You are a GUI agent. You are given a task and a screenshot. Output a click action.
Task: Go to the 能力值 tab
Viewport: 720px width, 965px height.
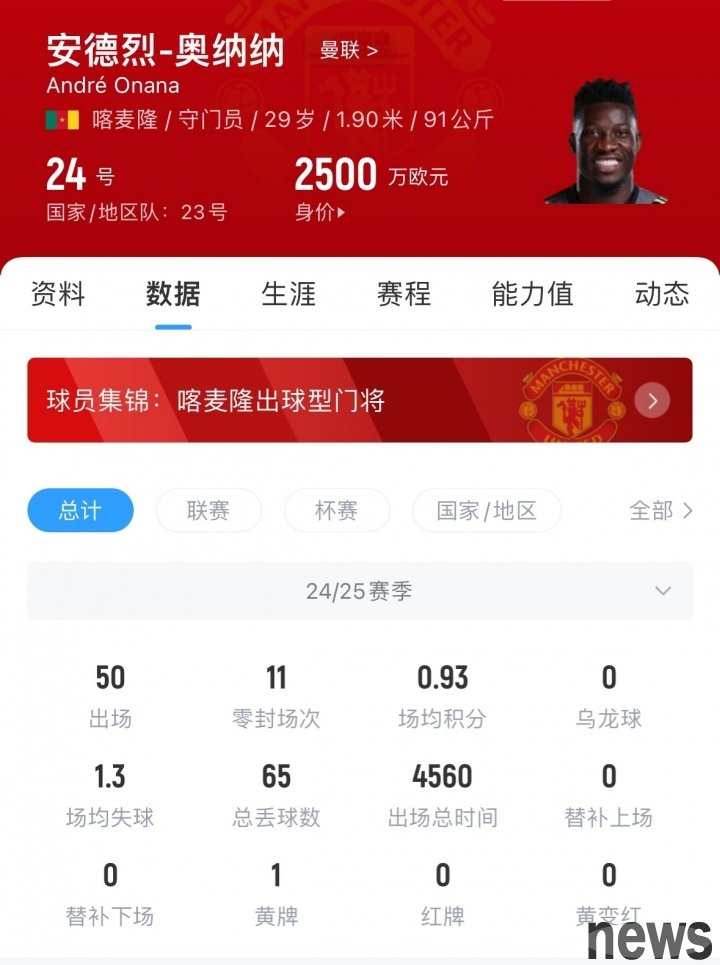532,294
